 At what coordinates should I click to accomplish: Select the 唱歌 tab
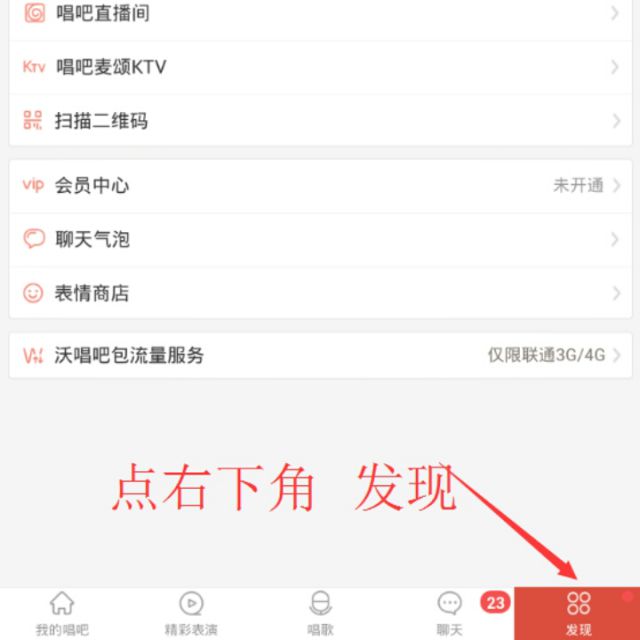coord(320,613)
